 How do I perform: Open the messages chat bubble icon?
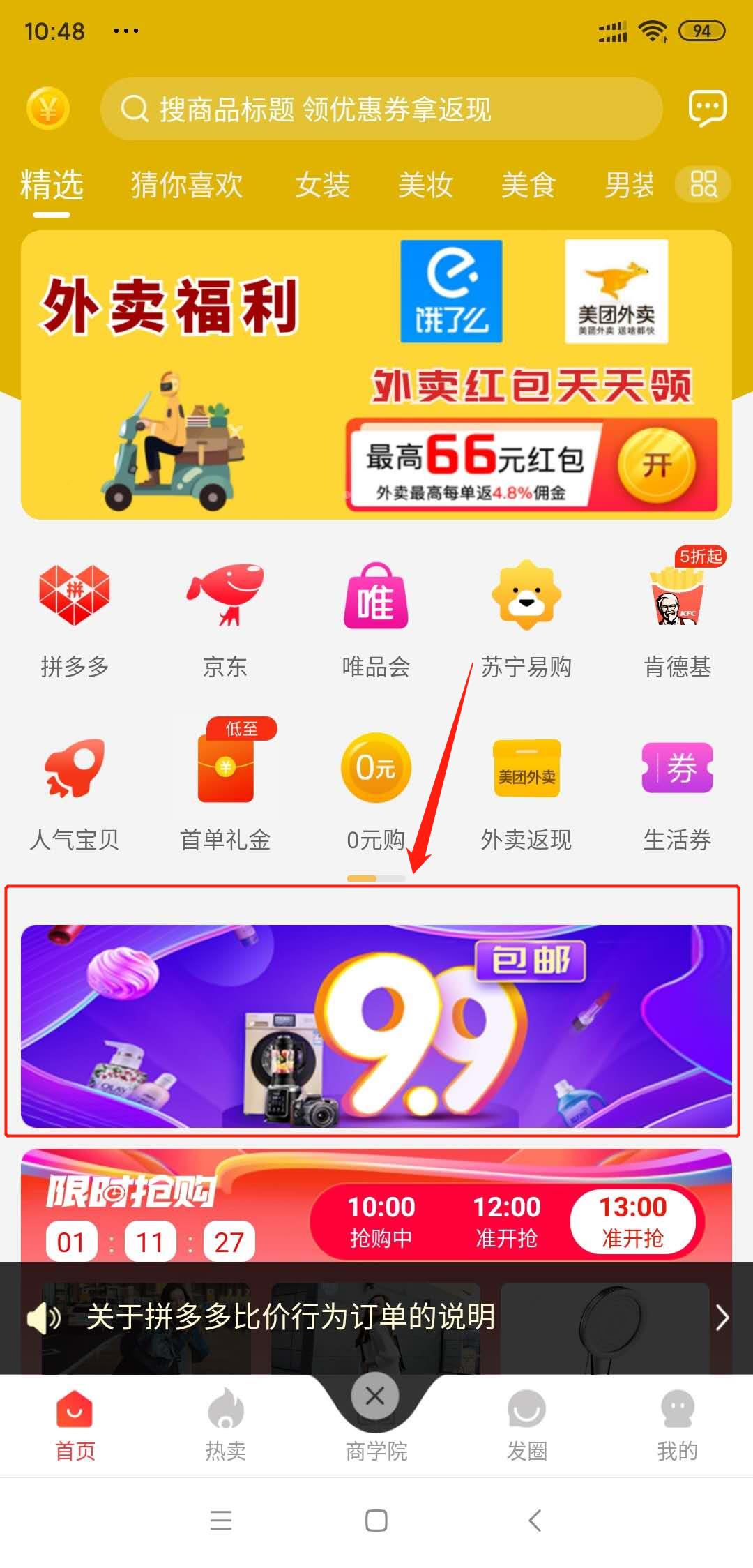(x=707, y=109)
